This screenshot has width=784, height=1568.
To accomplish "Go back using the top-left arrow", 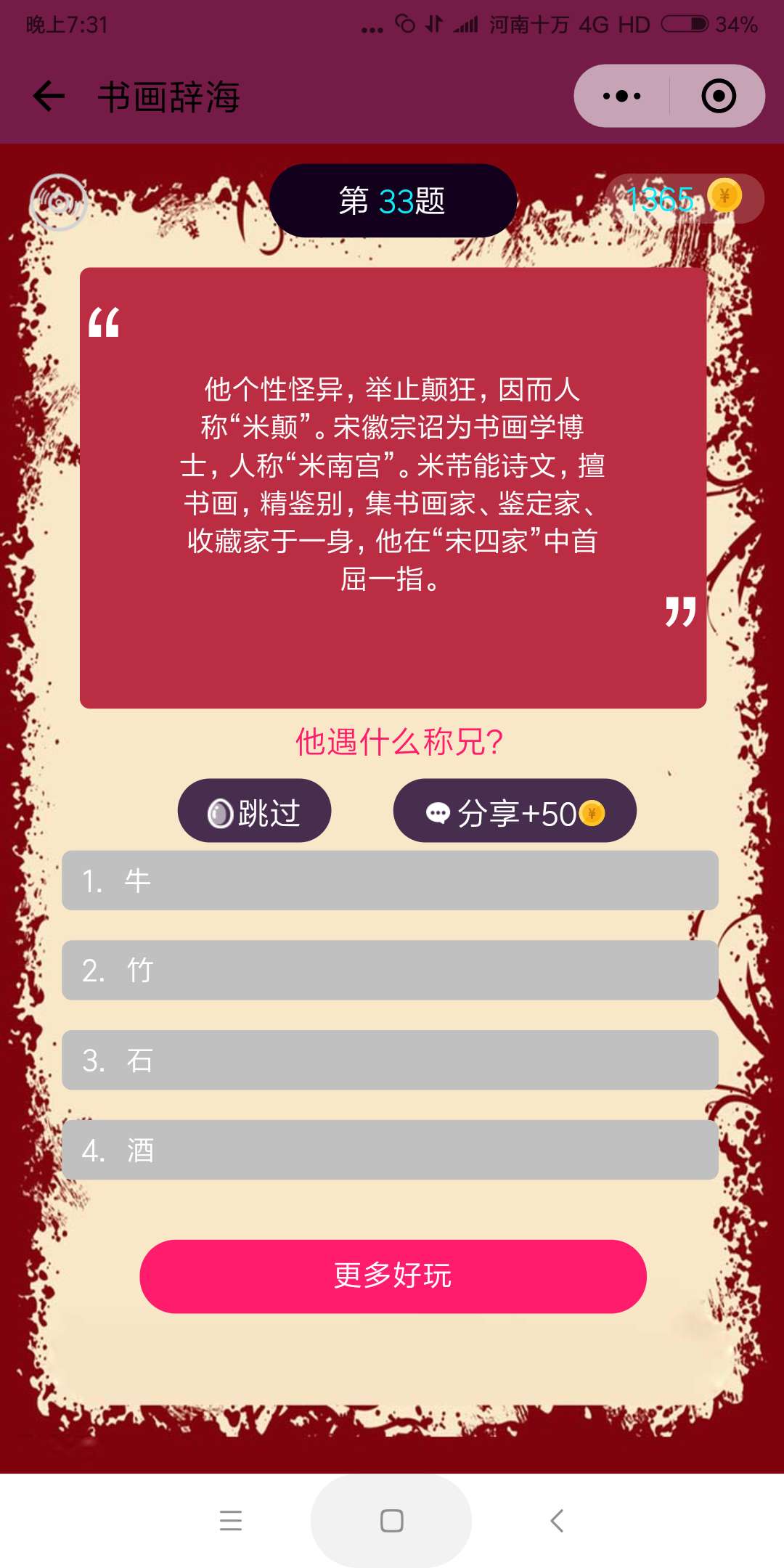I will [49, 96].
